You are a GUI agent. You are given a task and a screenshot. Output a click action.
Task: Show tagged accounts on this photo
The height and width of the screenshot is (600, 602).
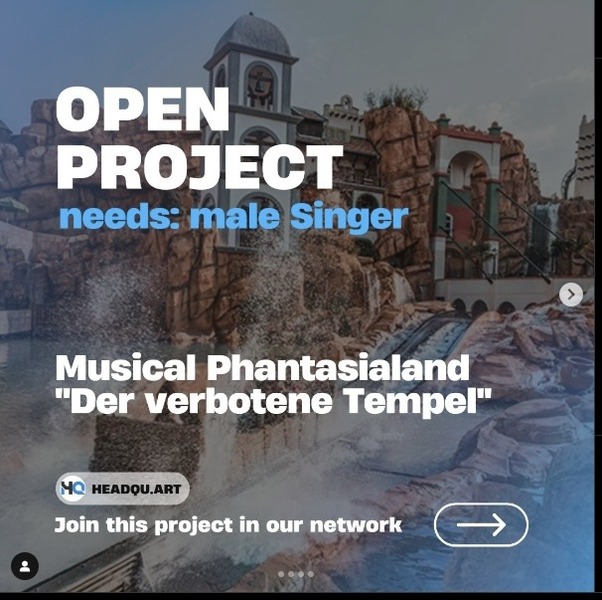pos(25,566)
